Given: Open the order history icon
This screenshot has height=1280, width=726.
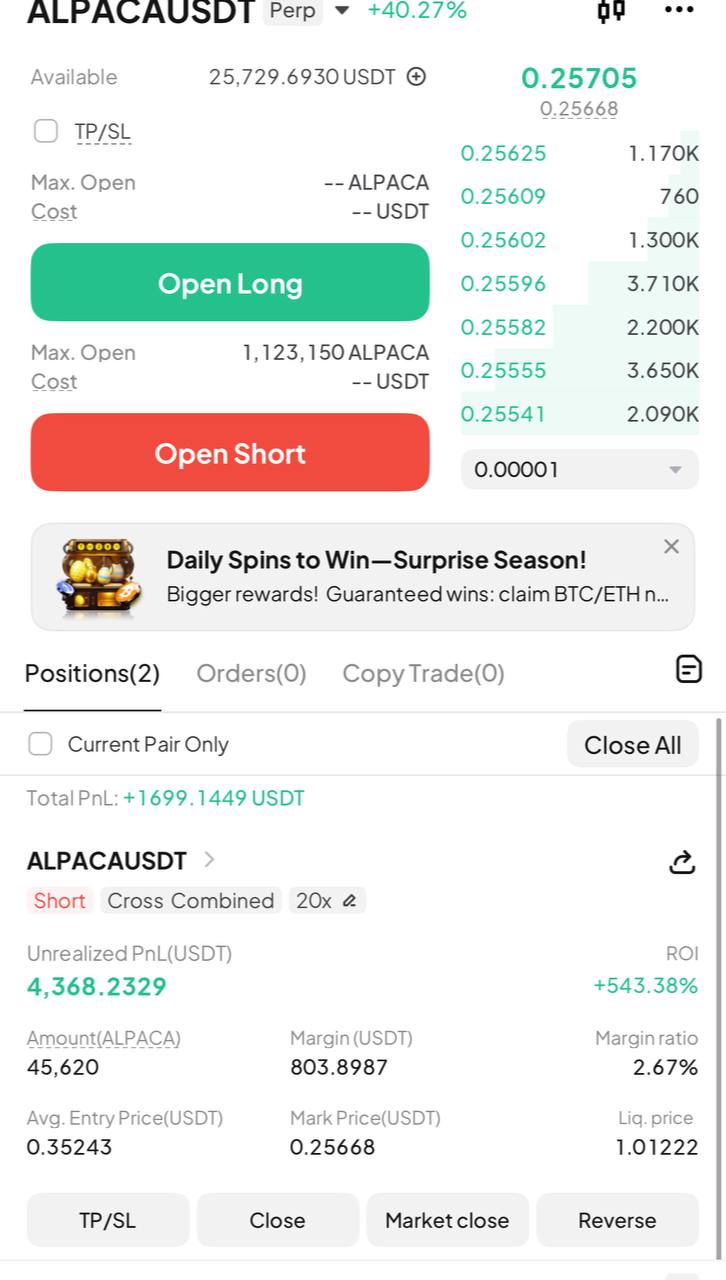Looking at the screenshot, I should (x=689, y=669).
